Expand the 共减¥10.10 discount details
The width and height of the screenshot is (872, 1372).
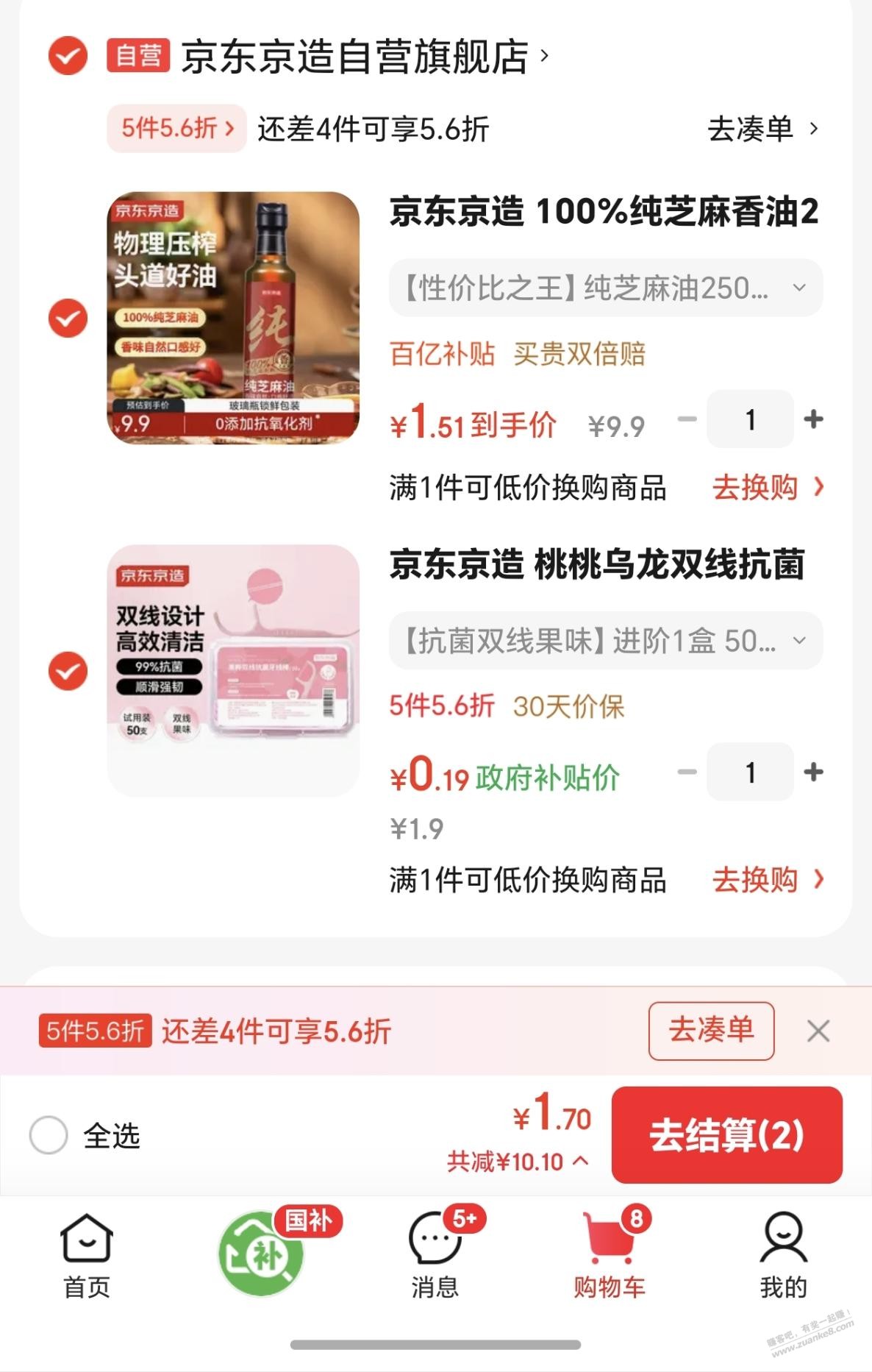[x=518, y=1162]
